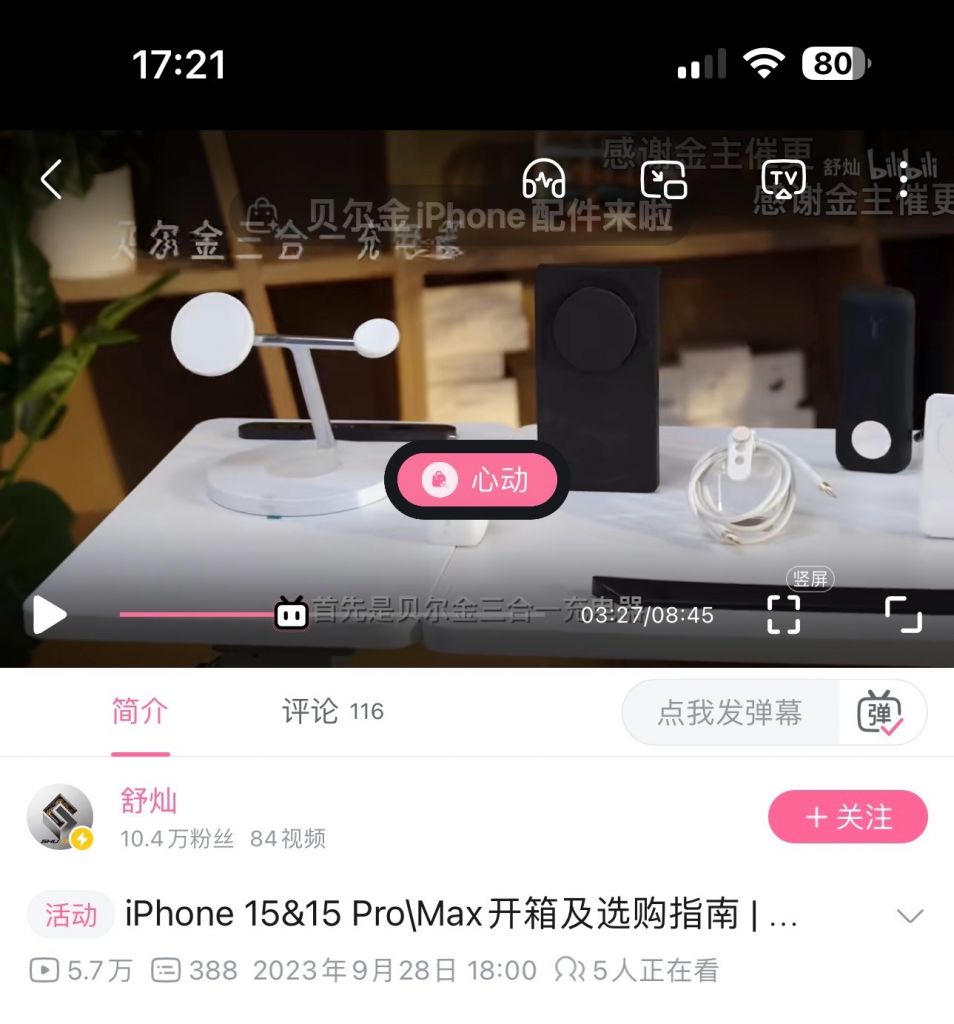The height and width of the screenshot is (1024, 954).
Task: Play the paused video
Action: (x=49, y=614)
